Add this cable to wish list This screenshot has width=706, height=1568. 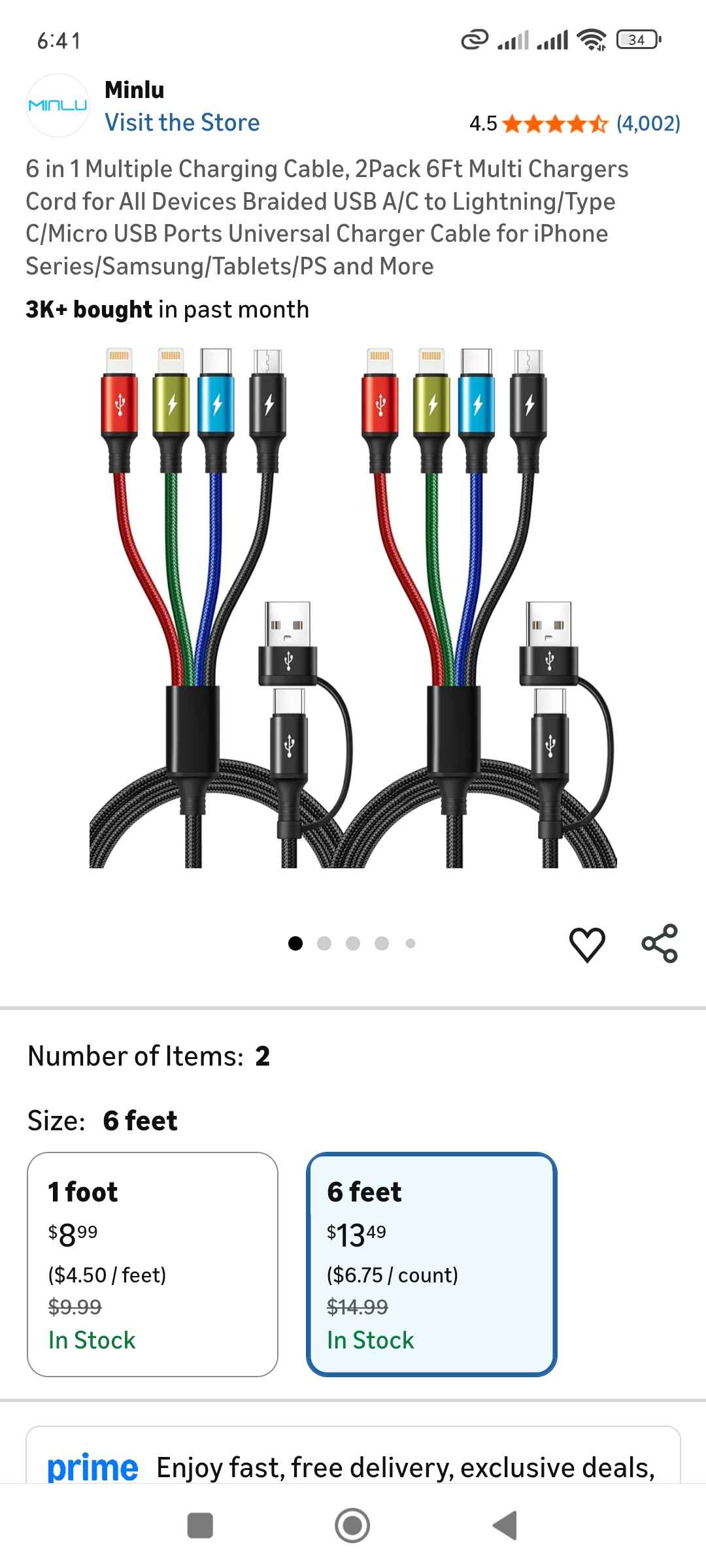(x=587, y=944)
